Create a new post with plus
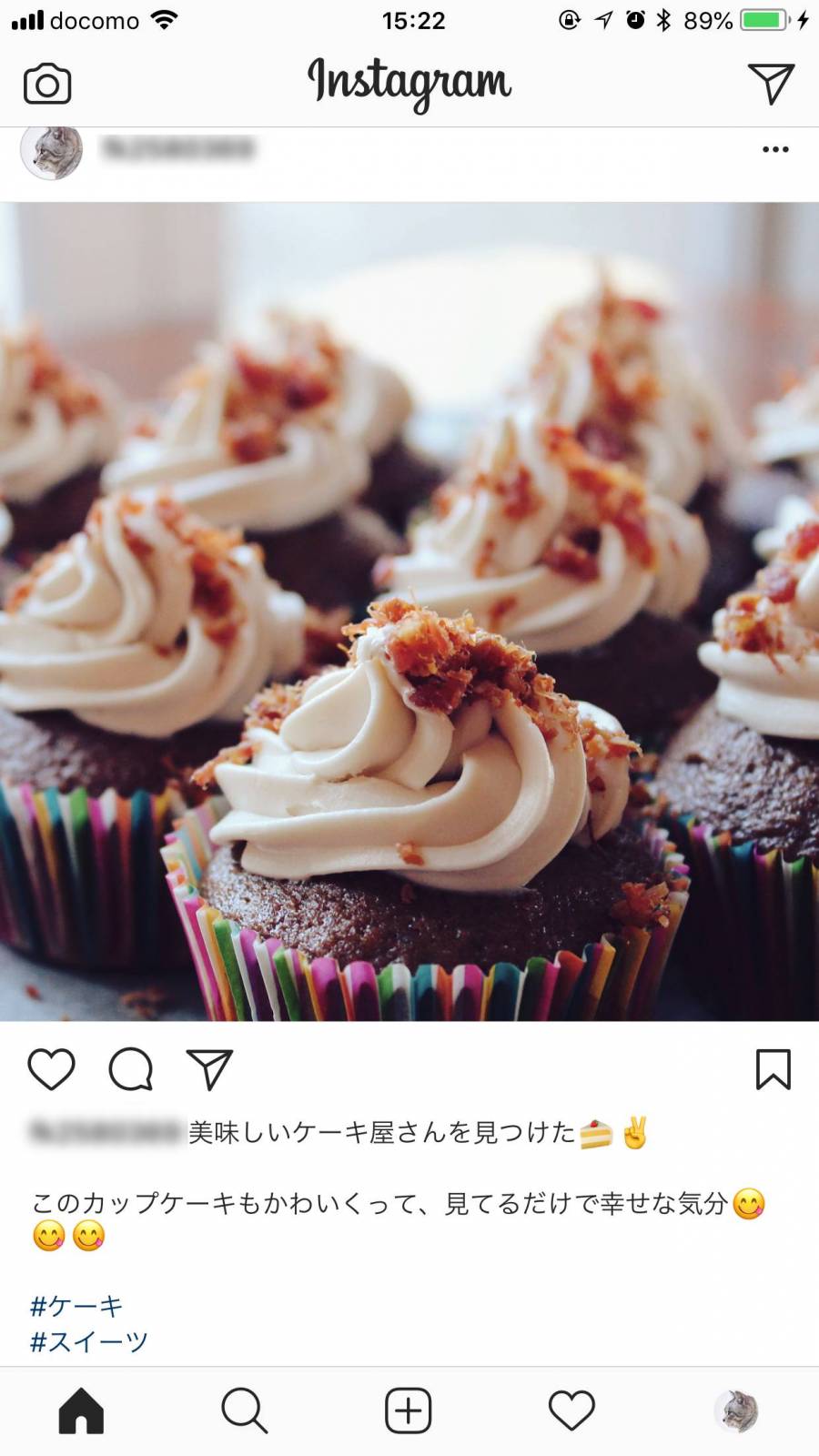The height and width of the screenshot is (1456, 819). [408, 1410]
